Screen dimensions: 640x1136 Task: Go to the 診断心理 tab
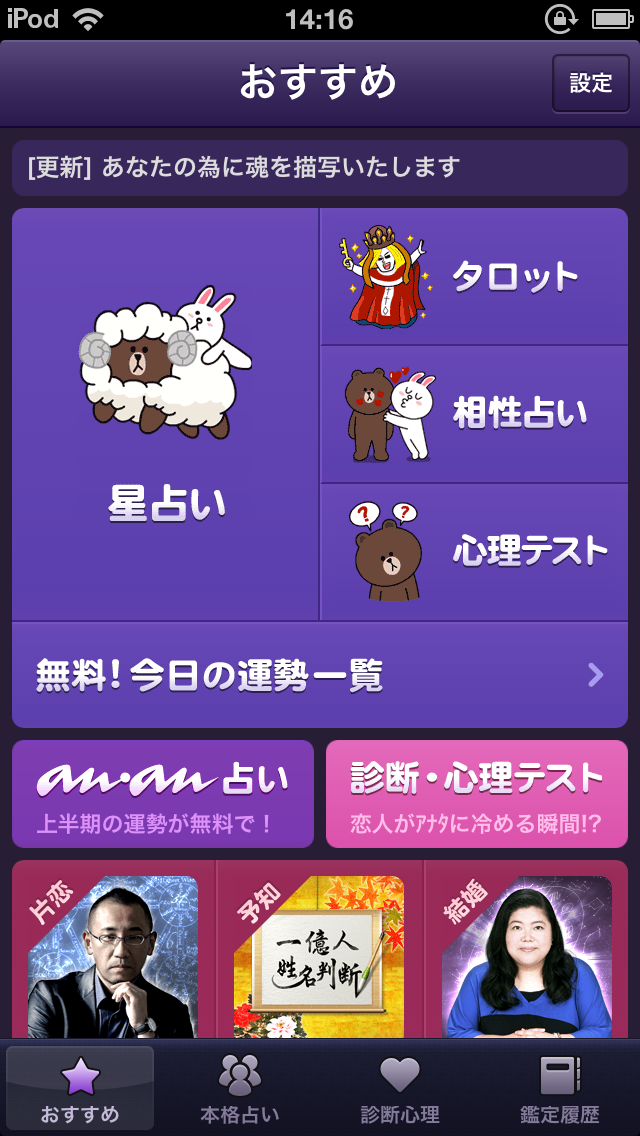click(400, 1087)
